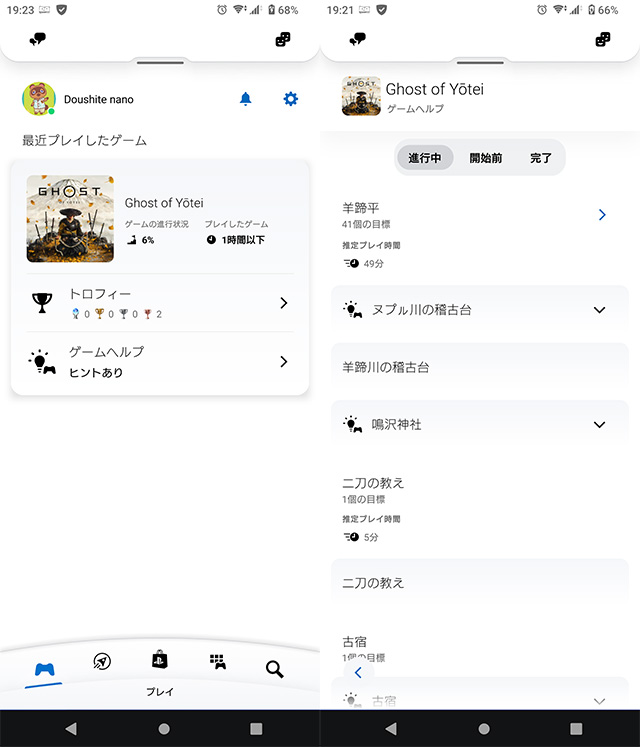The width and height of the screenshot is (640, 747).
Task: Select the 進行中 segment
Action: tap(425, 158)
